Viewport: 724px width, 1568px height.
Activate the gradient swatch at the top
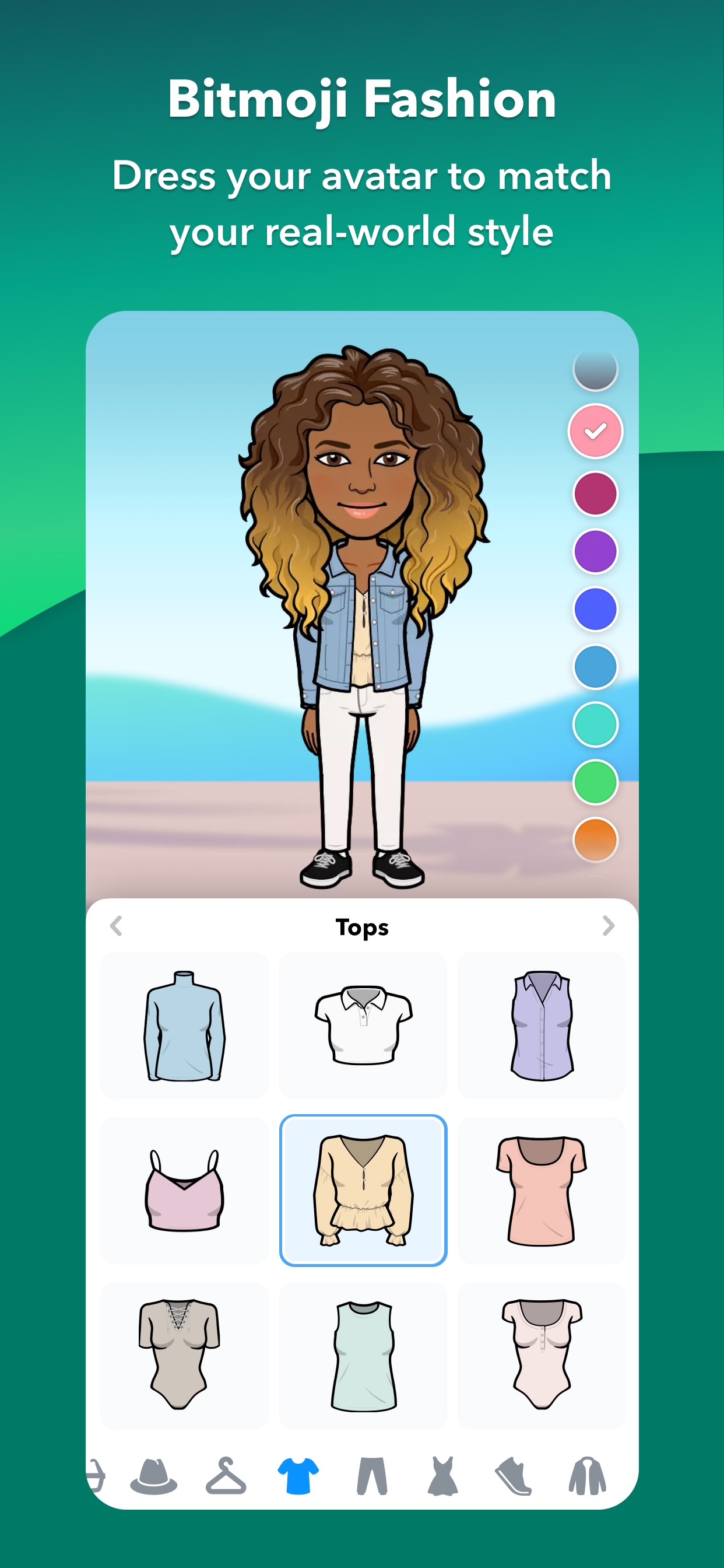[595, 369]
